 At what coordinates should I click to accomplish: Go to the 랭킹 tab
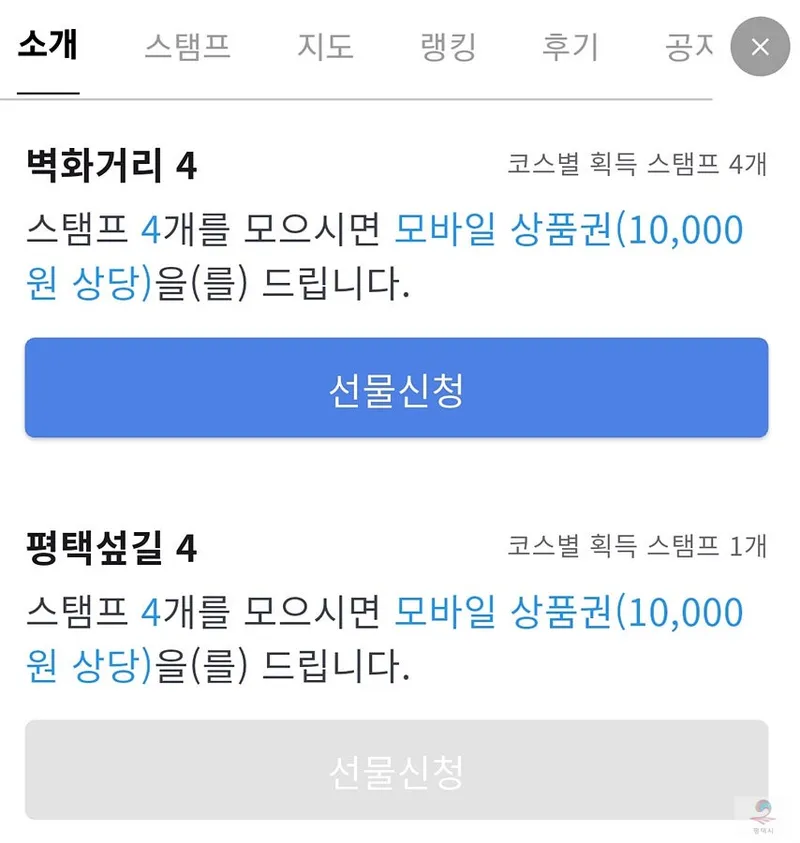pyautogui.click(x=448, y=47)
